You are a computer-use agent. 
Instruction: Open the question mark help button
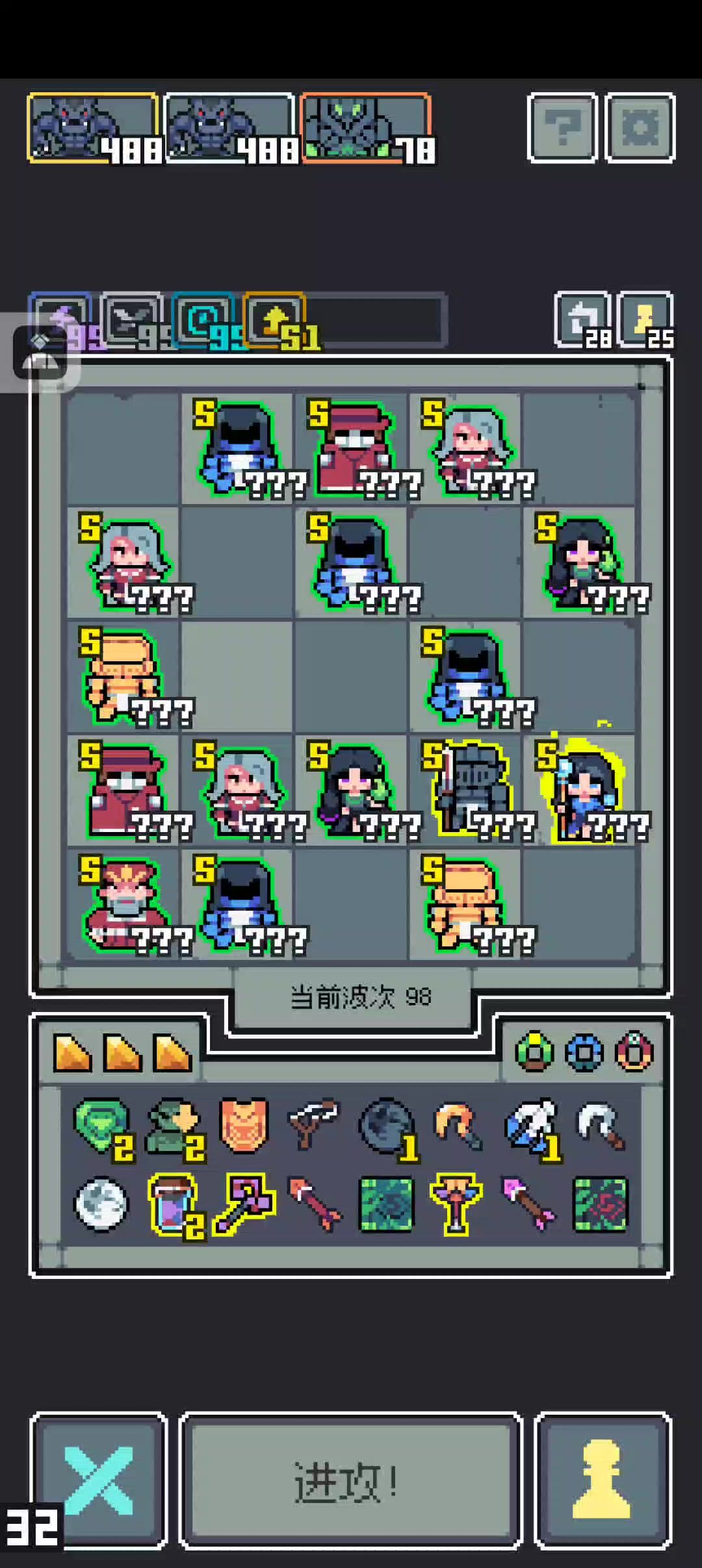coord(562,128)
